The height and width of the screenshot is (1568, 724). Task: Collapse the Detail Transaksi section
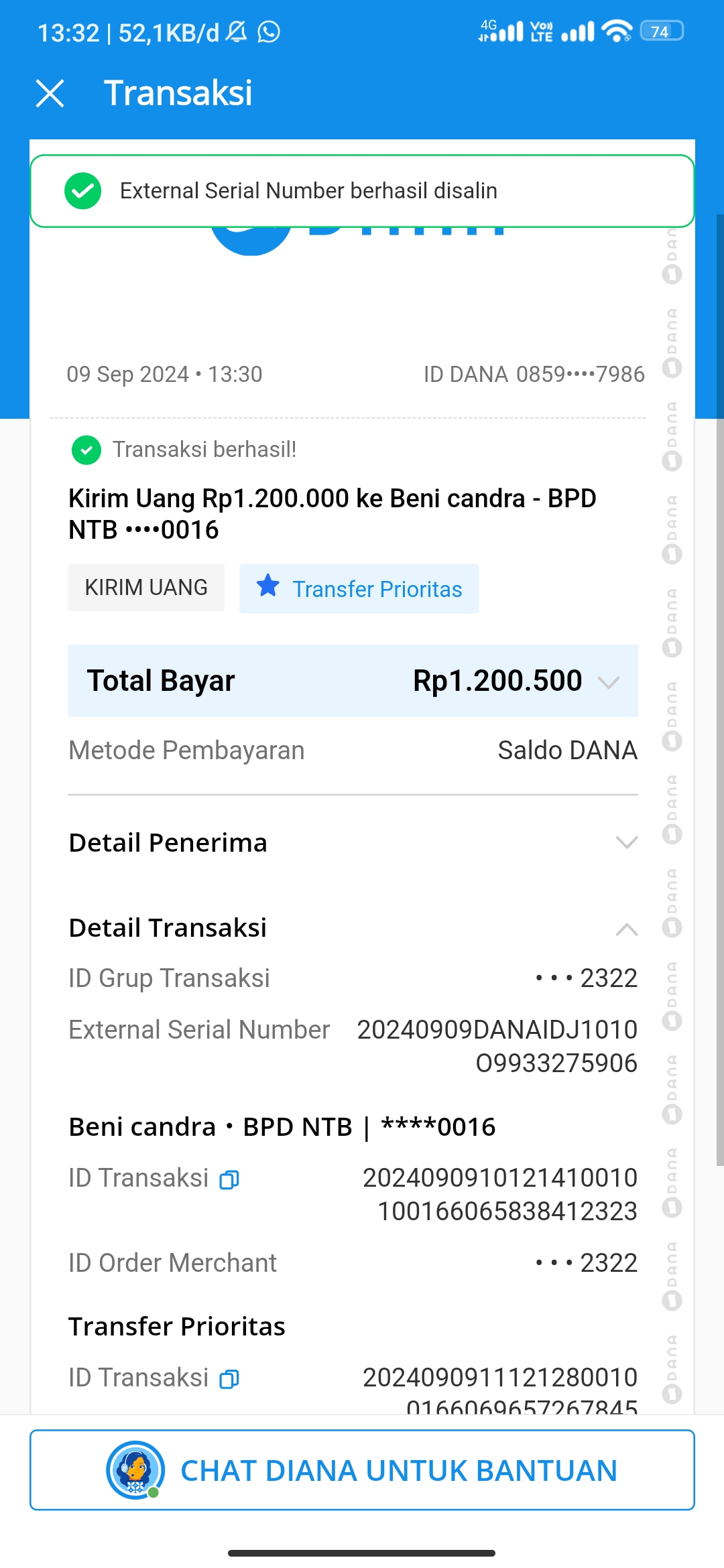(626, 929)
